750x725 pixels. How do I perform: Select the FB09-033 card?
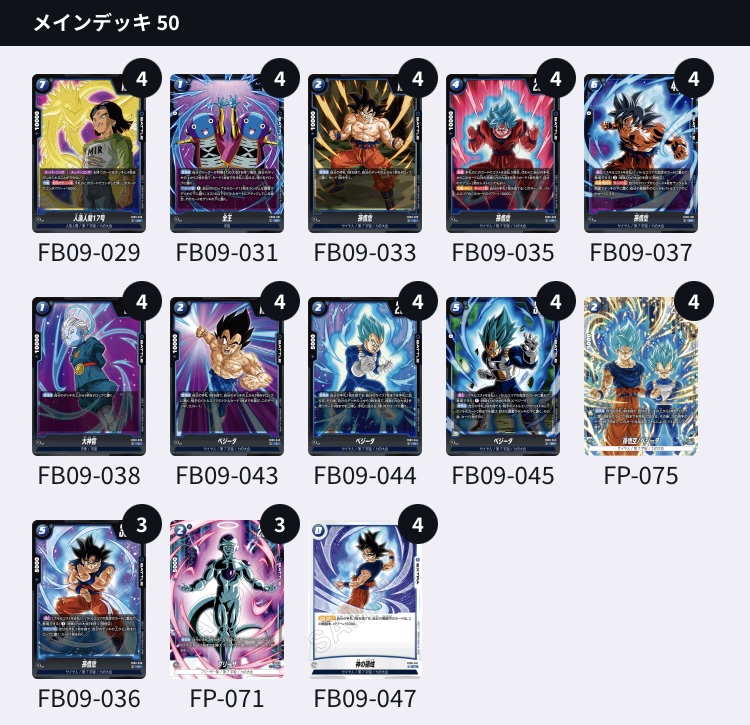tap(364, 153)
